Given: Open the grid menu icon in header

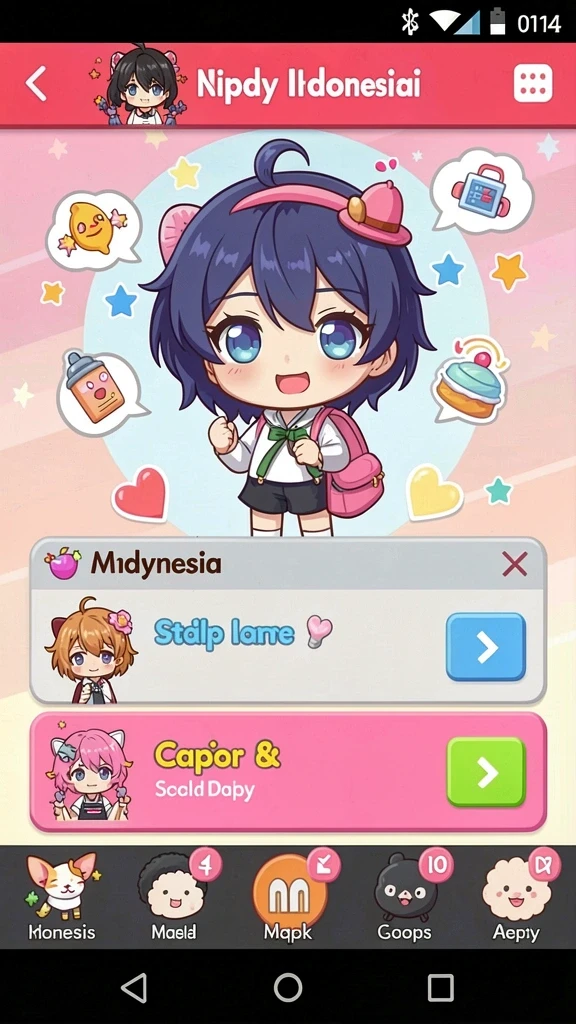Looking at the screenshot, I should 533,83.
